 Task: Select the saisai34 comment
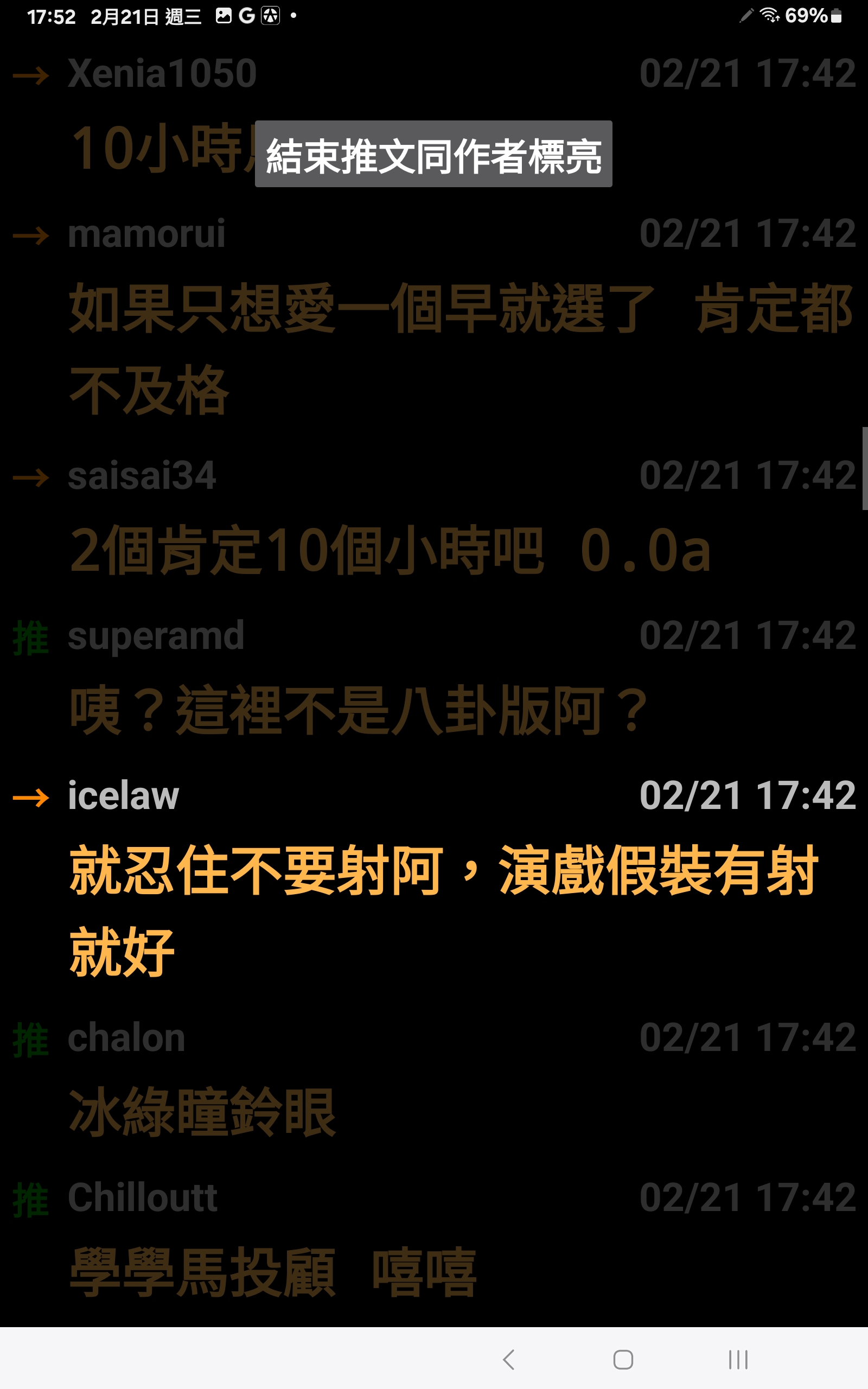(x=434, y=517)
